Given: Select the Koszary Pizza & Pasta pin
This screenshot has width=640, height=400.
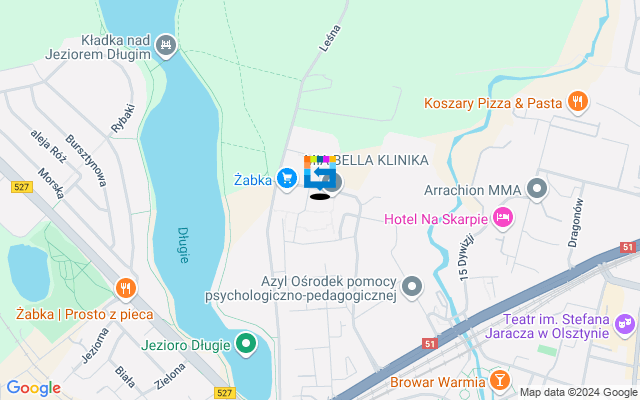Looking at the screenshot, I should click(x=577, y=101).
